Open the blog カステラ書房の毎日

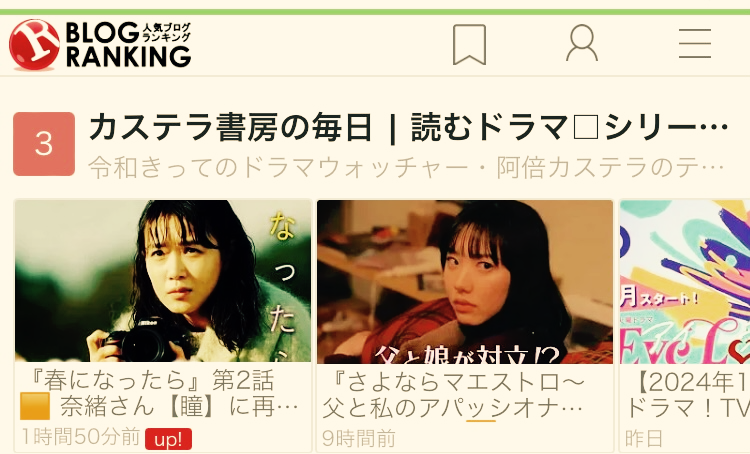click(407, 128)
